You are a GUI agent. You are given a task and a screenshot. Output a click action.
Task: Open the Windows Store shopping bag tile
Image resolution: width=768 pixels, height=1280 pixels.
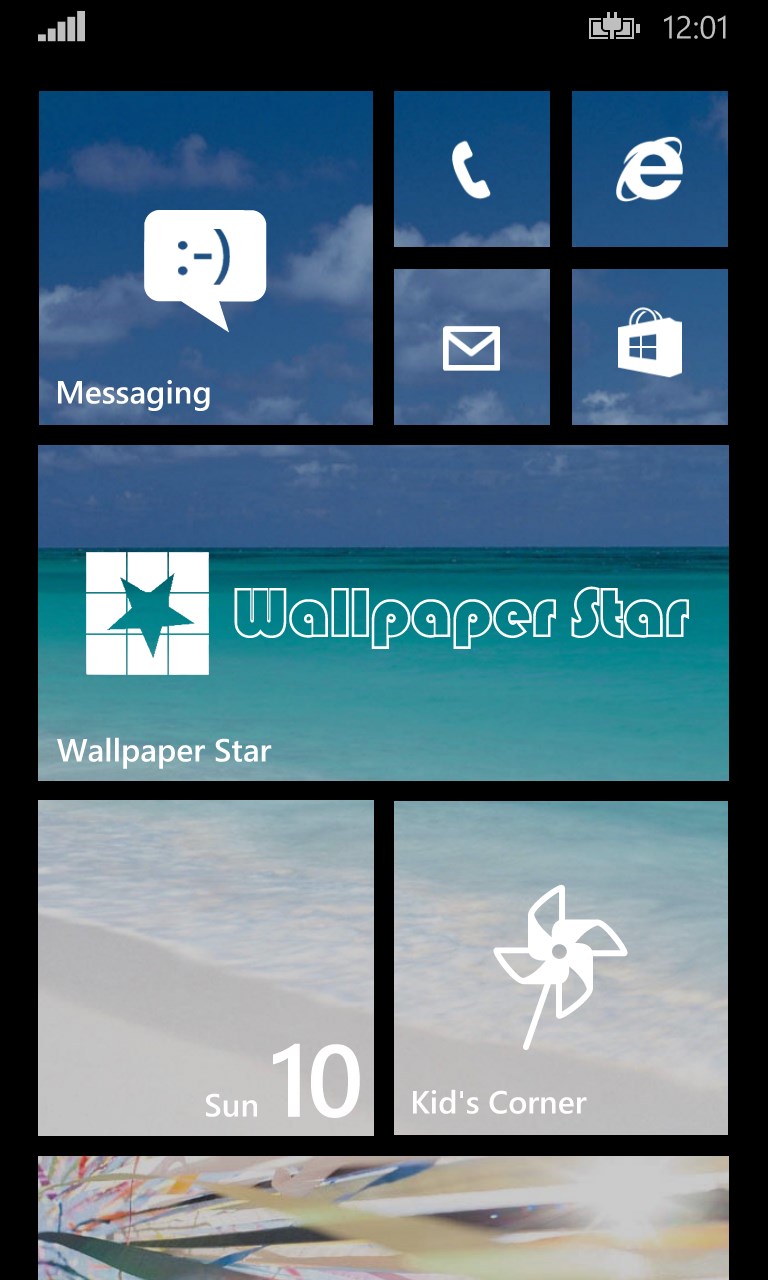pos(649,347)
